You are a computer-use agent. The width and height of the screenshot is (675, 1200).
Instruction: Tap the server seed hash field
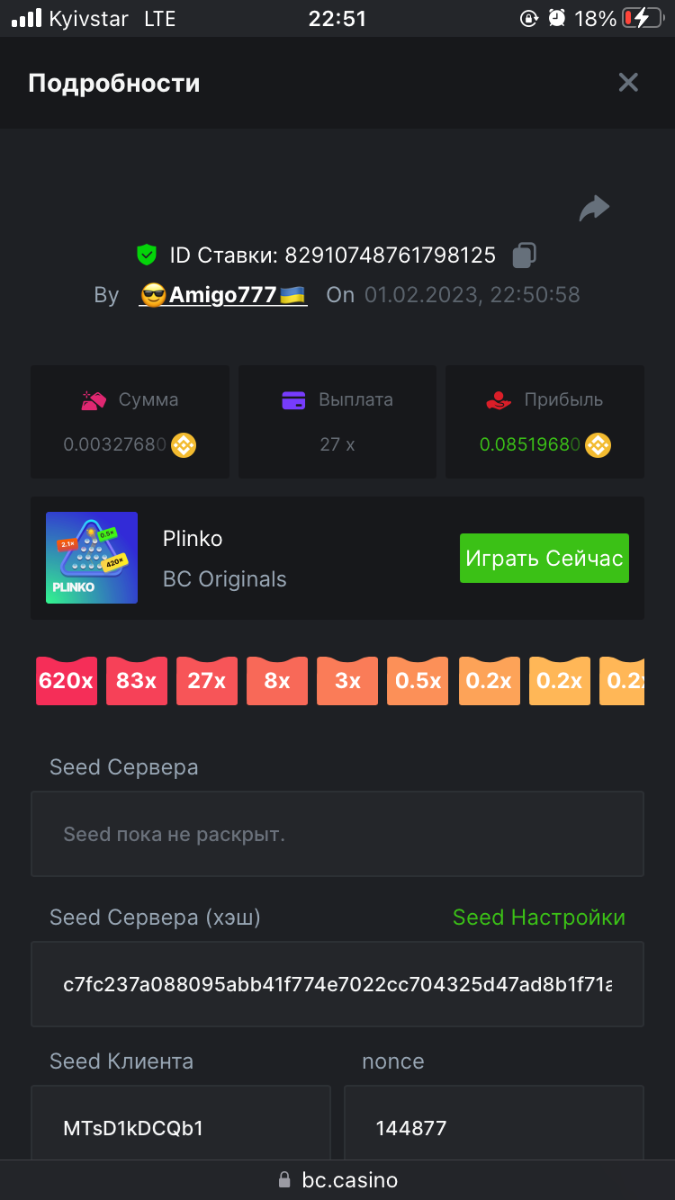click(337, 984)
